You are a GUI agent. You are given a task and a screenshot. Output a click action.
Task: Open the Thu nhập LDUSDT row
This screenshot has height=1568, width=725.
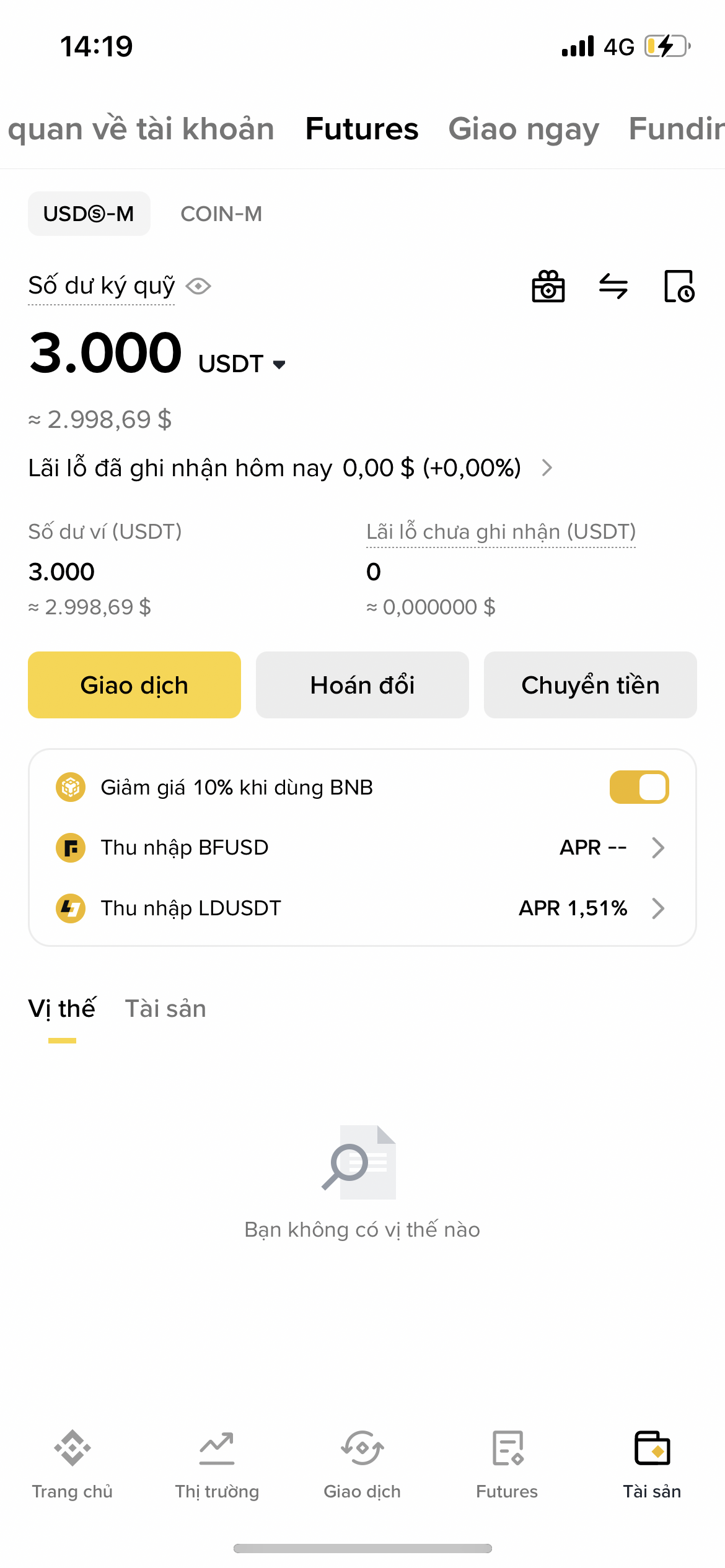[362, 908]
